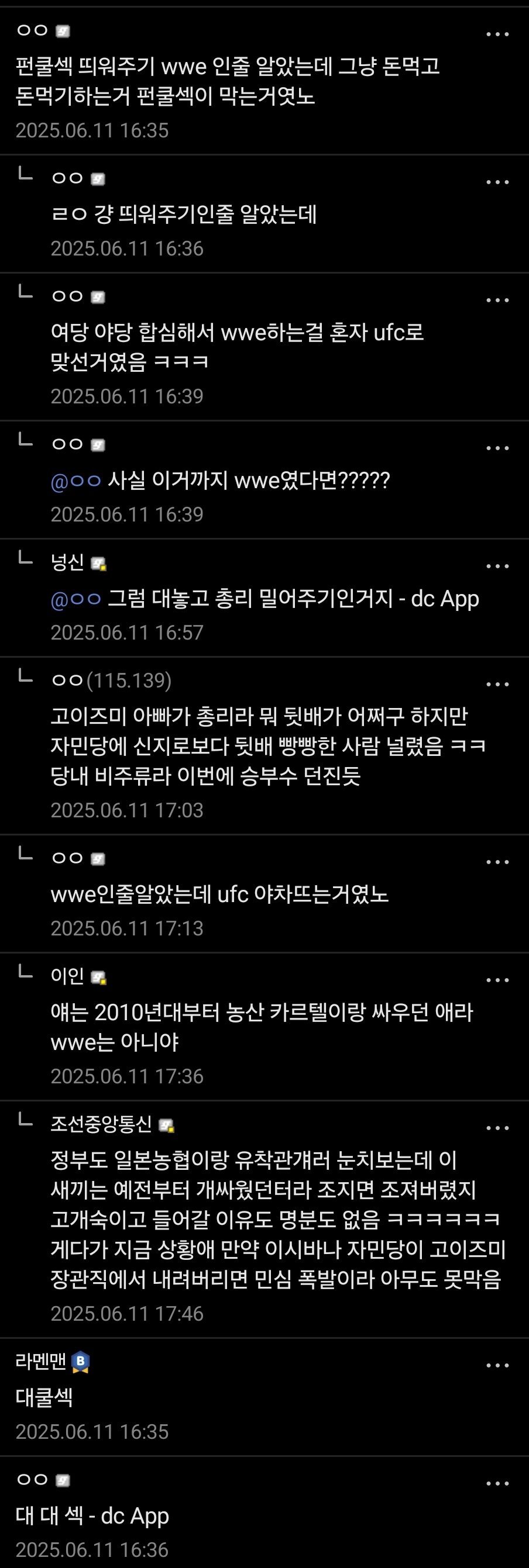
Task: Show options for the ㅇㅇ(115.139) reply
Action: coord(497,684)
